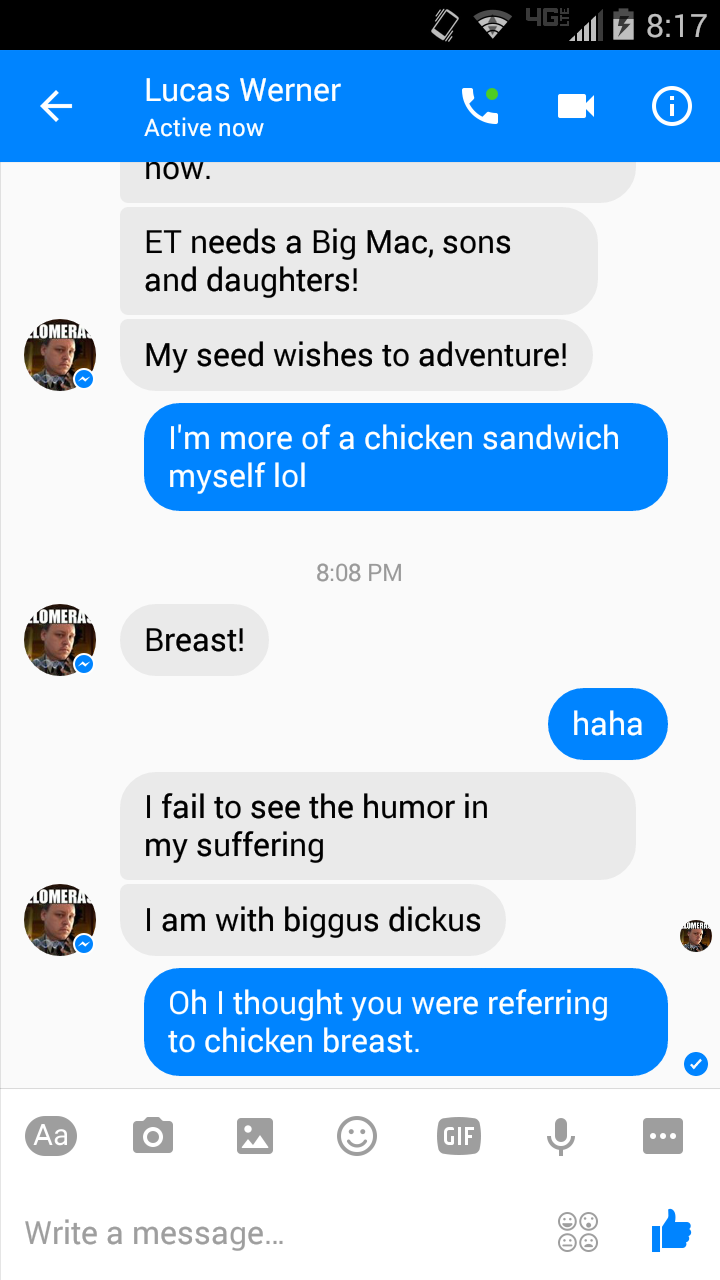
Task: Open Lucas Werner's contact name header
Action: (242, 91)
